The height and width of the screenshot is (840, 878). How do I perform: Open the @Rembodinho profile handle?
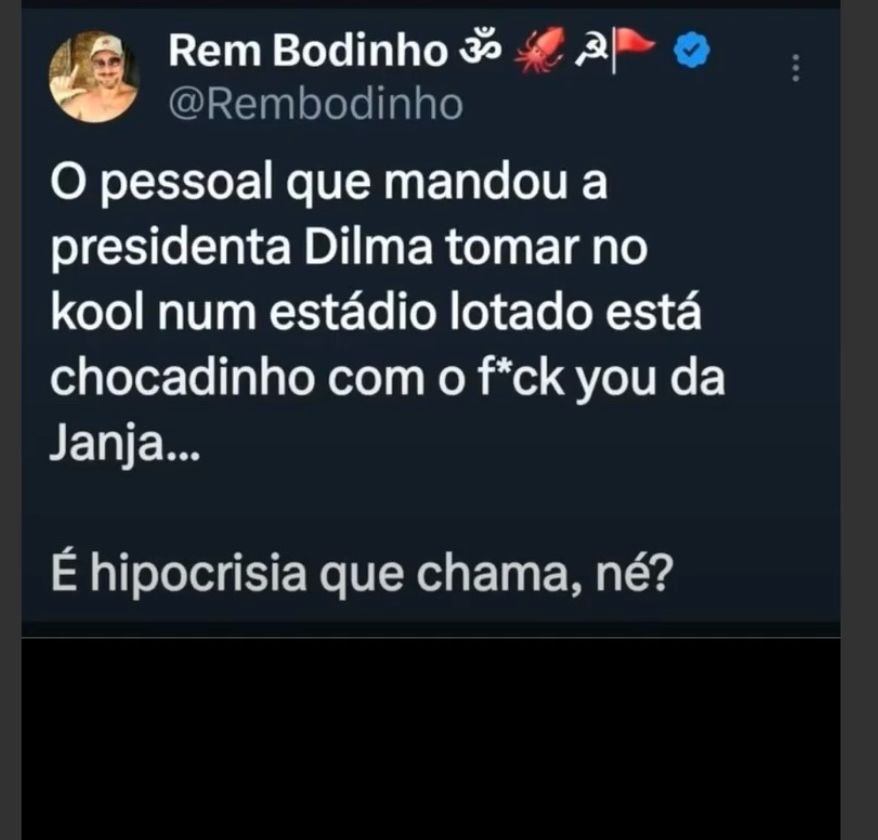[316, 104]
